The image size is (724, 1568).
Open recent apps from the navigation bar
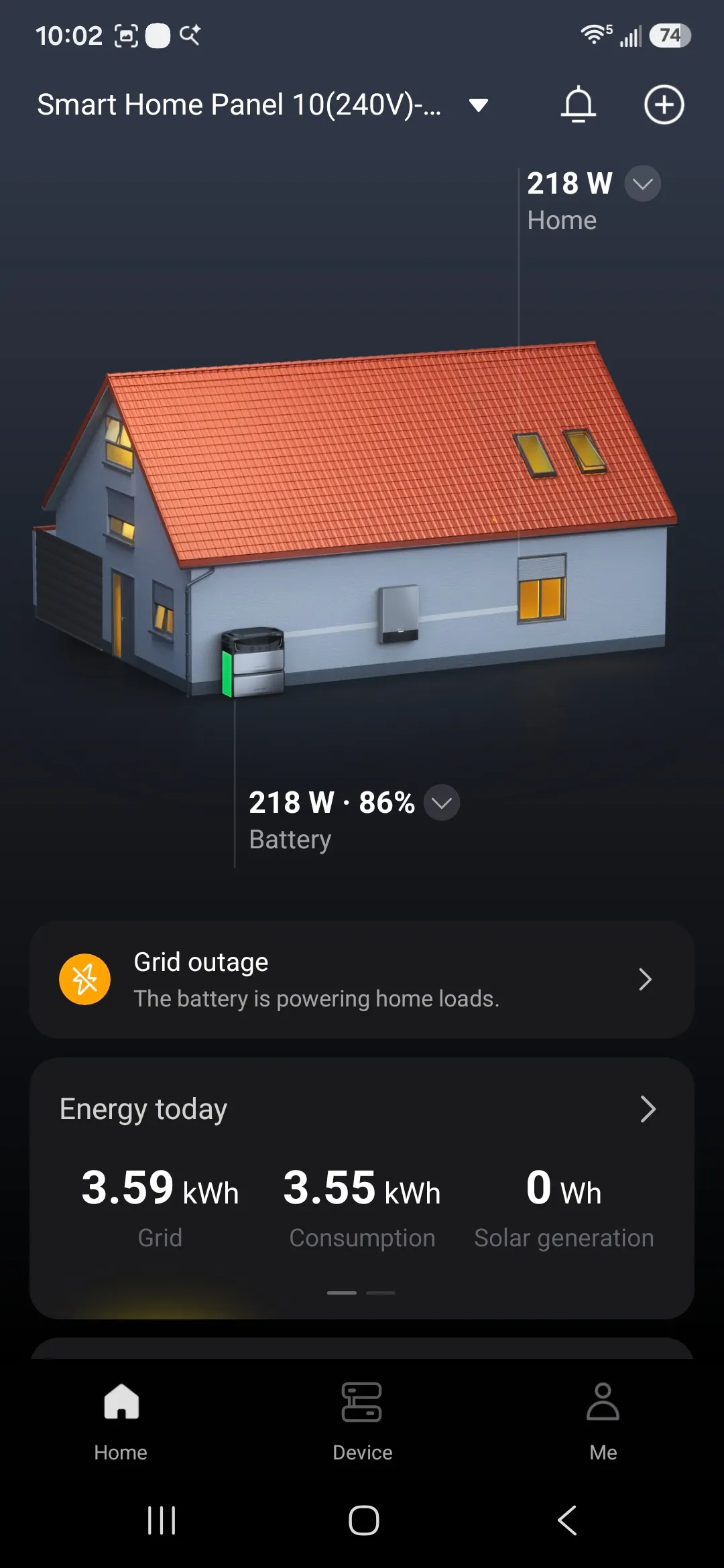pos(162,1520)
